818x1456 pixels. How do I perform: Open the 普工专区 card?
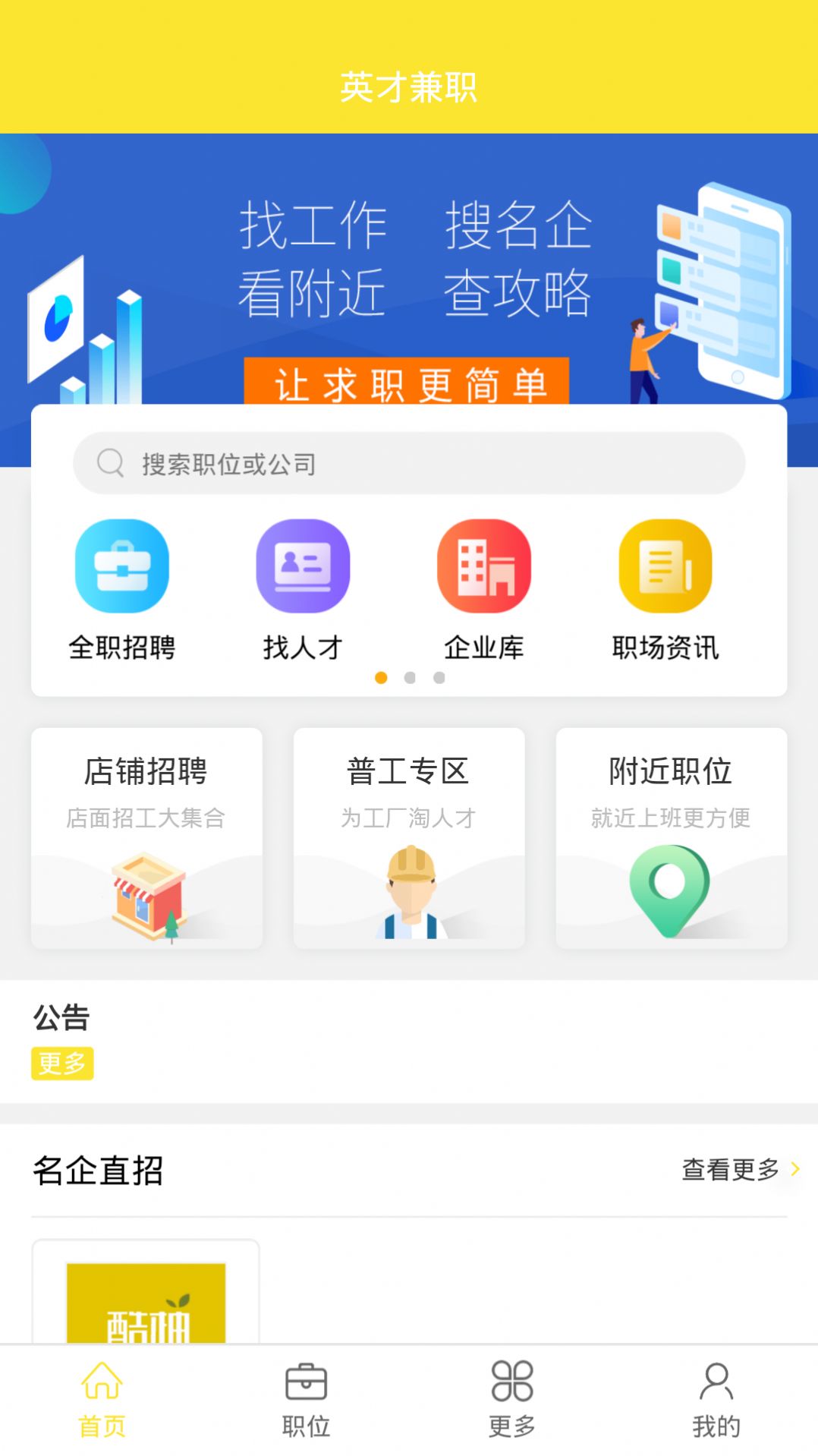[x=409, y=838]
